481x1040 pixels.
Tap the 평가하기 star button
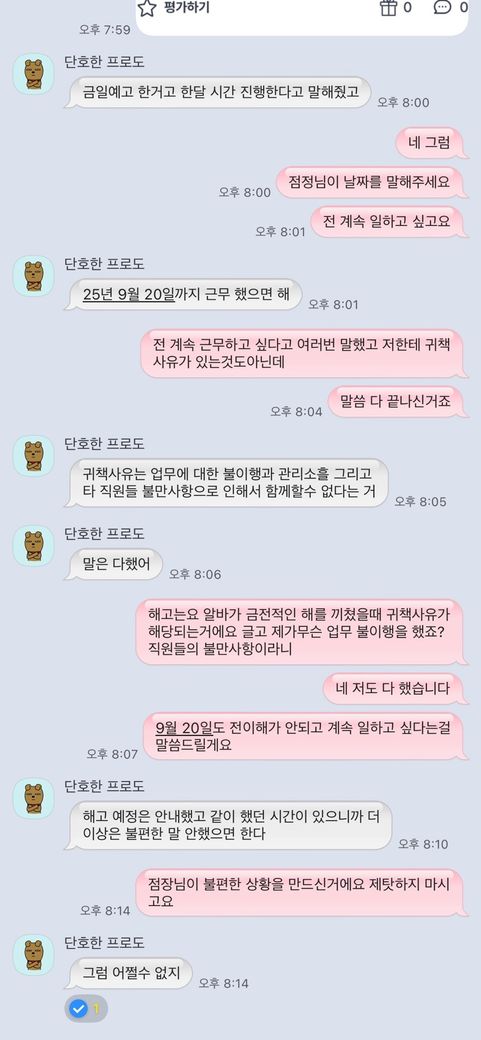pyautogui.click(x=174, y=8)
